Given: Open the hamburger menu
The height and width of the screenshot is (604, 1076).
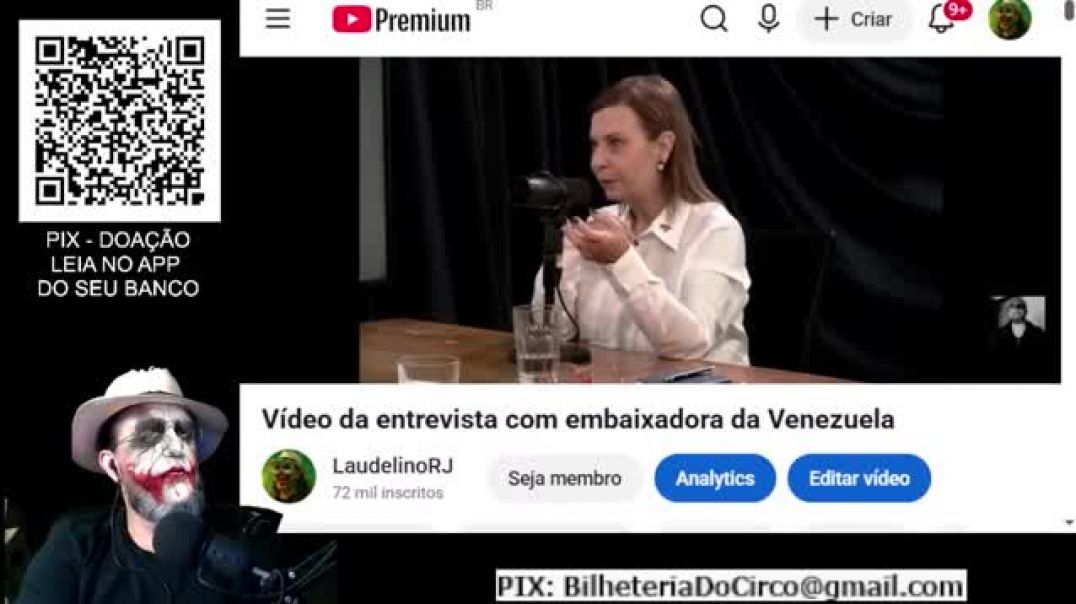Looking at the screenshot, I should pyautogui.click(x=278, y=19).
